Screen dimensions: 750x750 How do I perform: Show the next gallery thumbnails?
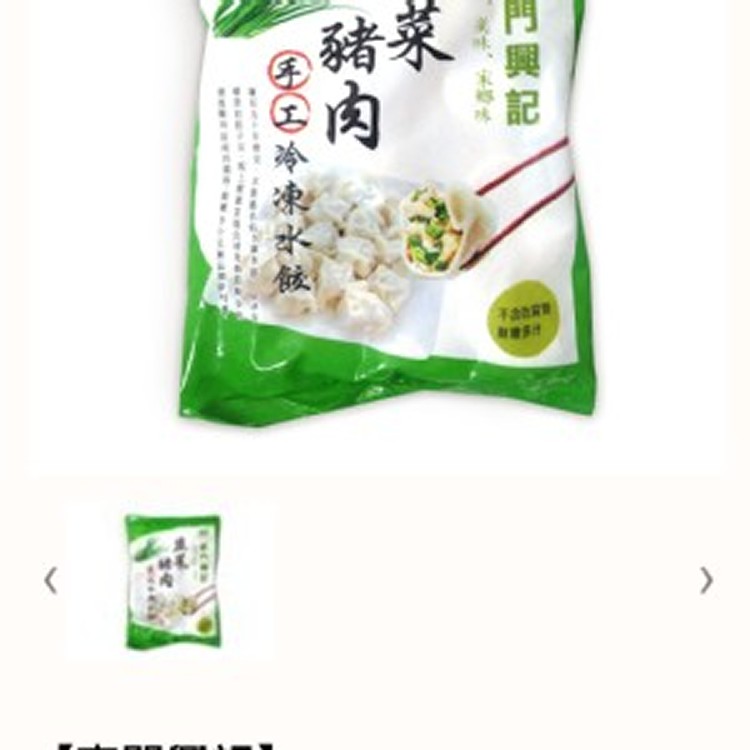706,580
